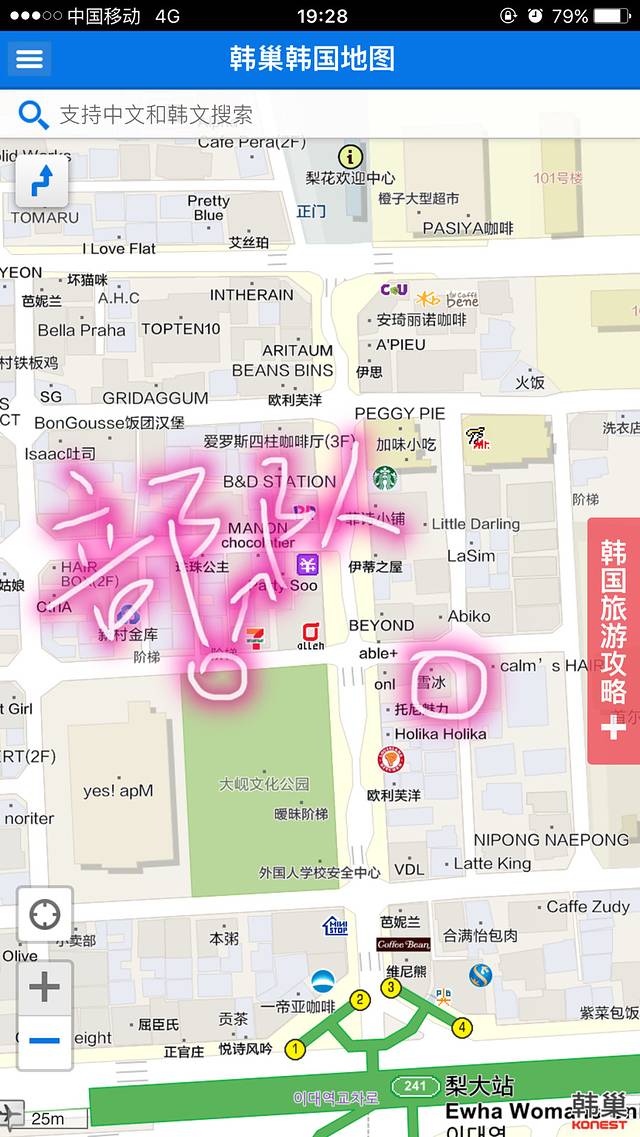Open the hamburger drawer menu
This screenshot has height=1137, width=640.
(x=29, y=59)
